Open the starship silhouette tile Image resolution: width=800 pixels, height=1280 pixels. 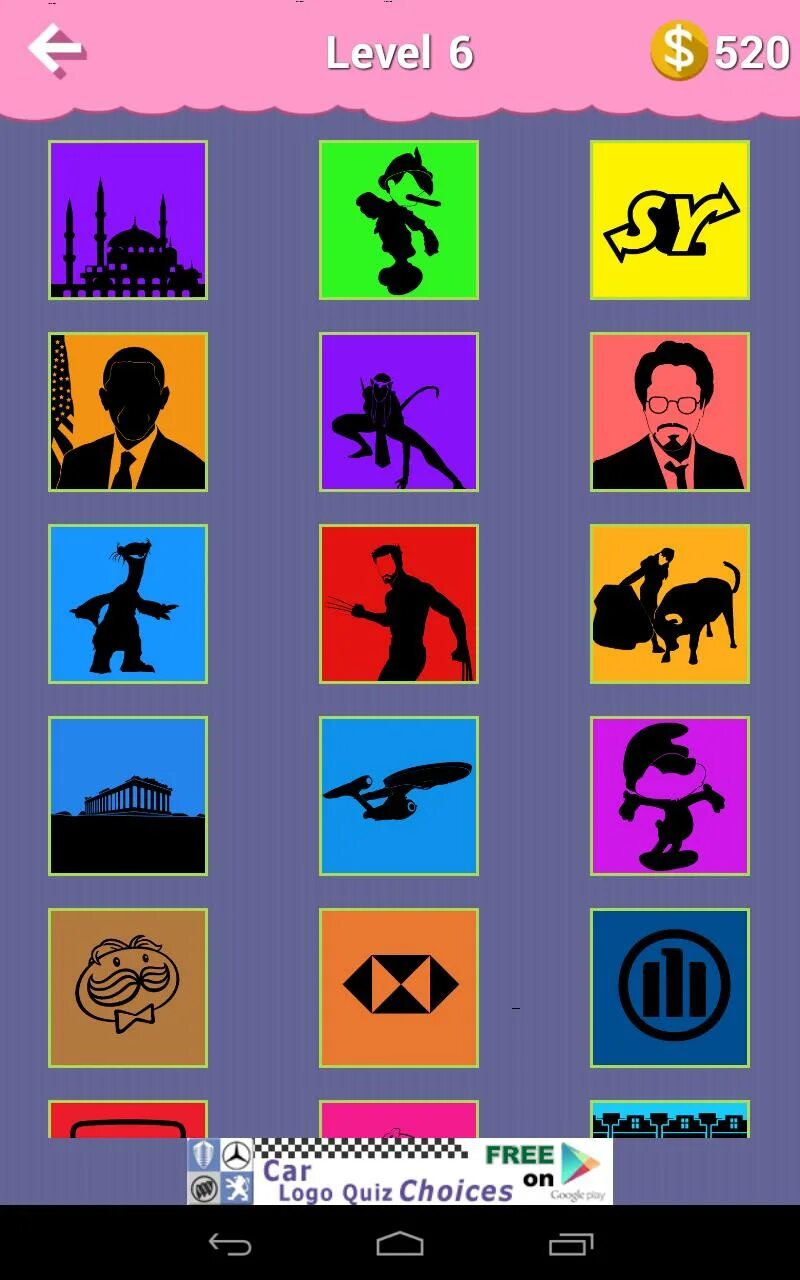pyautogui.click(x=399, y=796)
